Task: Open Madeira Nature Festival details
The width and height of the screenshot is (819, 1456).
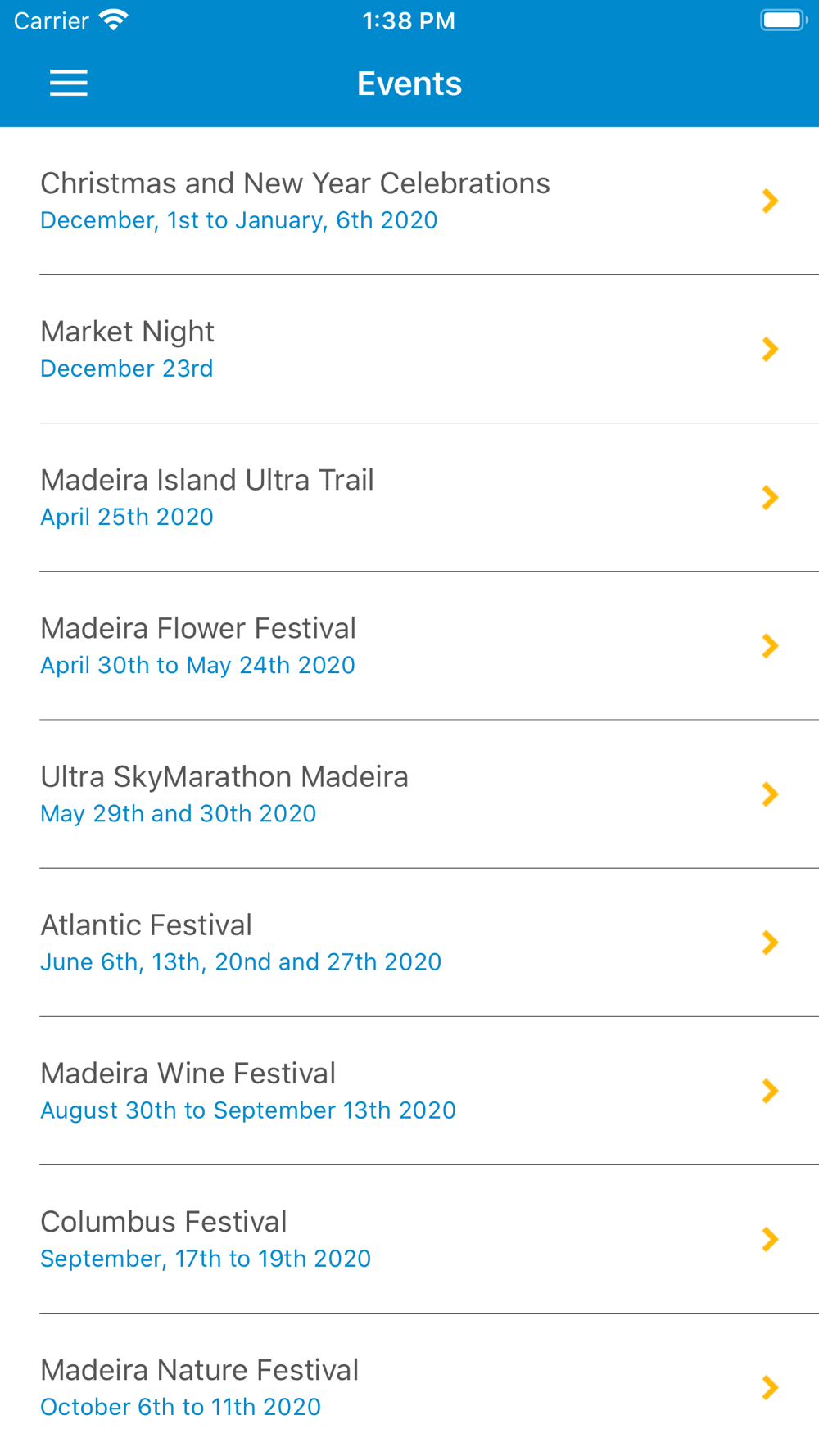Action: coord(409,1386)
